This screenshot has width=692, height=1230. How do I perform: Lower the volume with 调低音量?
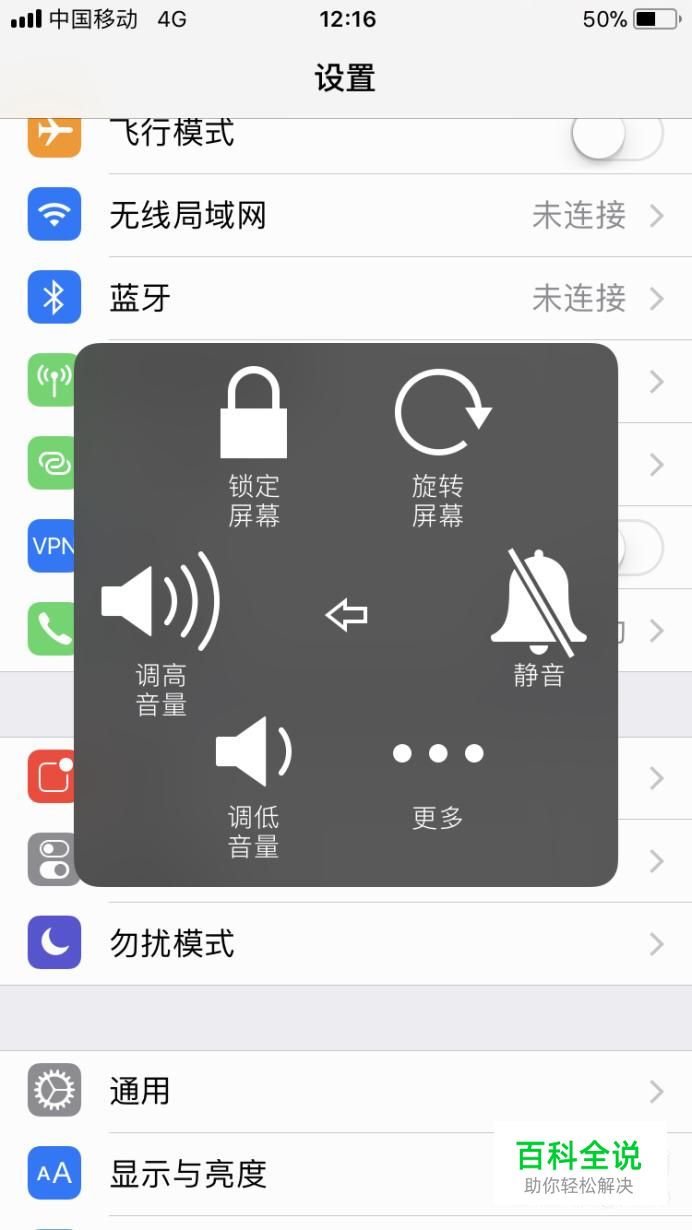point(254,787)
